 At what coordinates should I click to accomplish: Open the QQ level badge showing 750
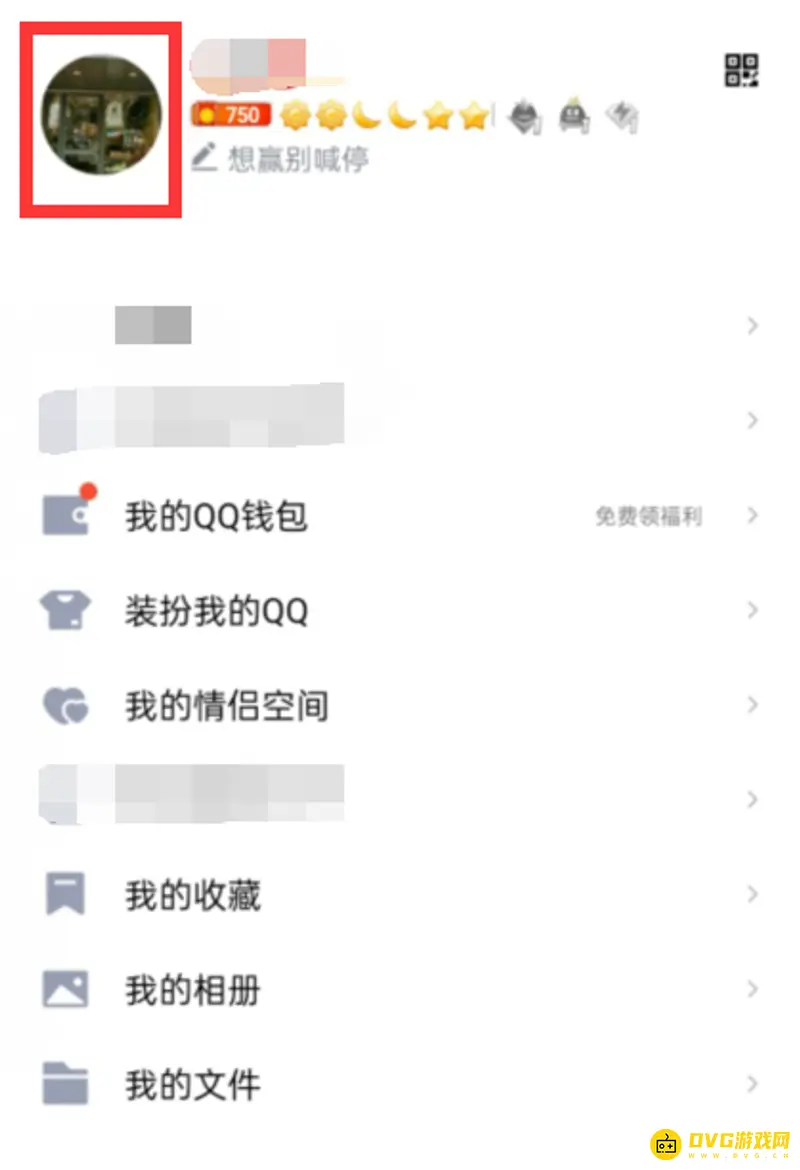pyautogui.click(x=231, y=115)
